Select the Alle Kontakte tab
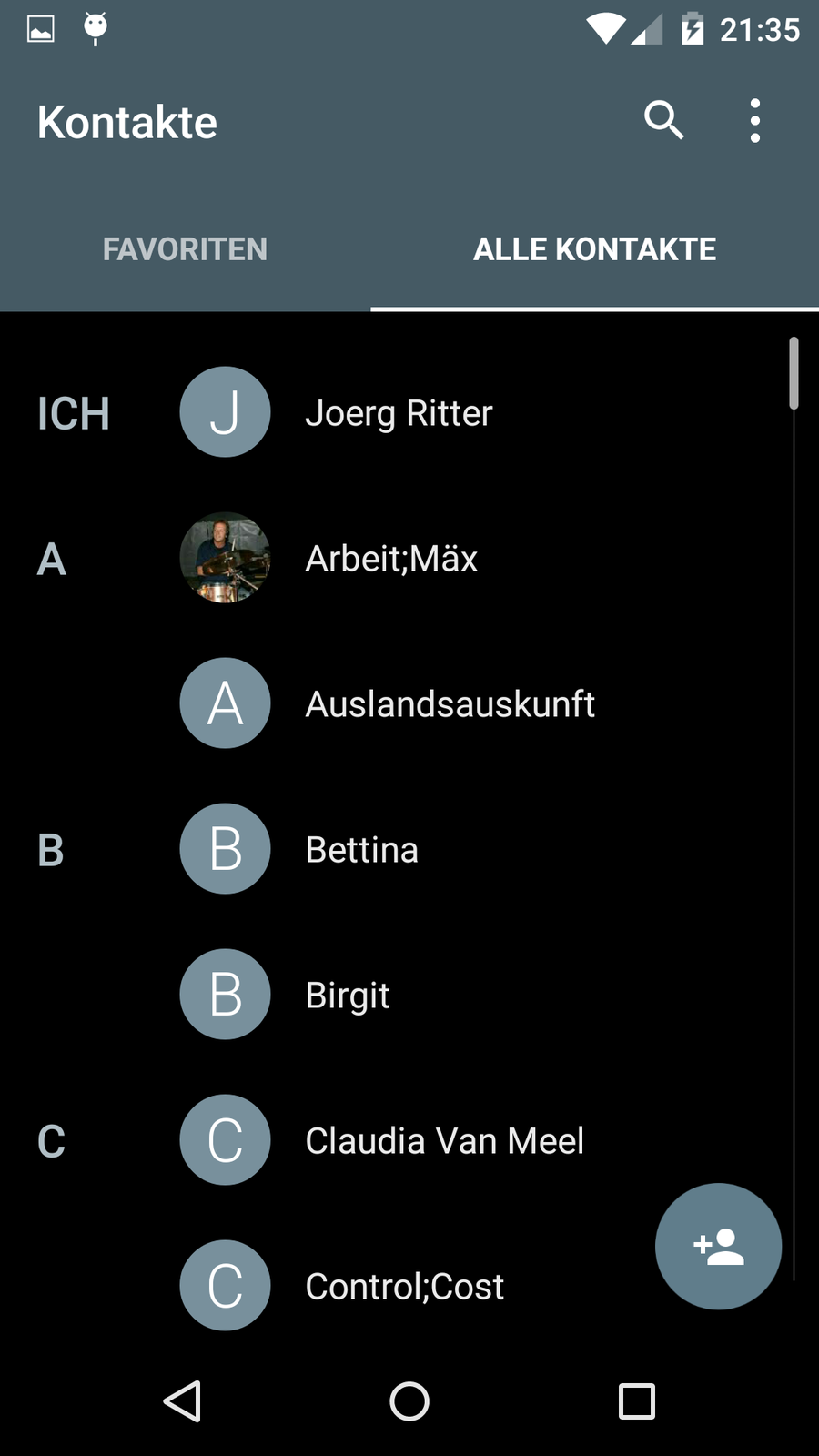 (x=594, y=249)
